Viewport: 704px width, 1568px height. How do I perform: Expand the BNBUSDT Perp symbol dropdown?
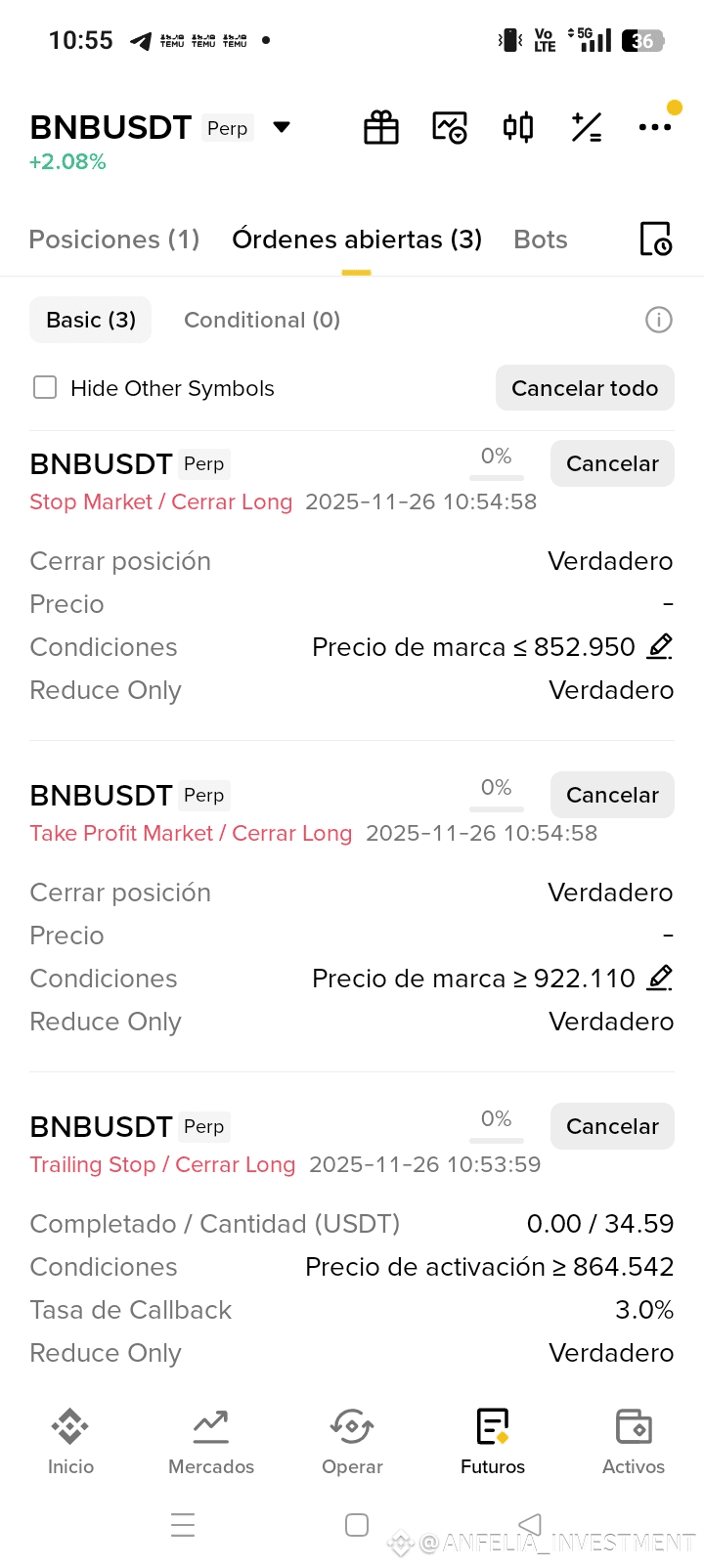(x=282, y=127)
